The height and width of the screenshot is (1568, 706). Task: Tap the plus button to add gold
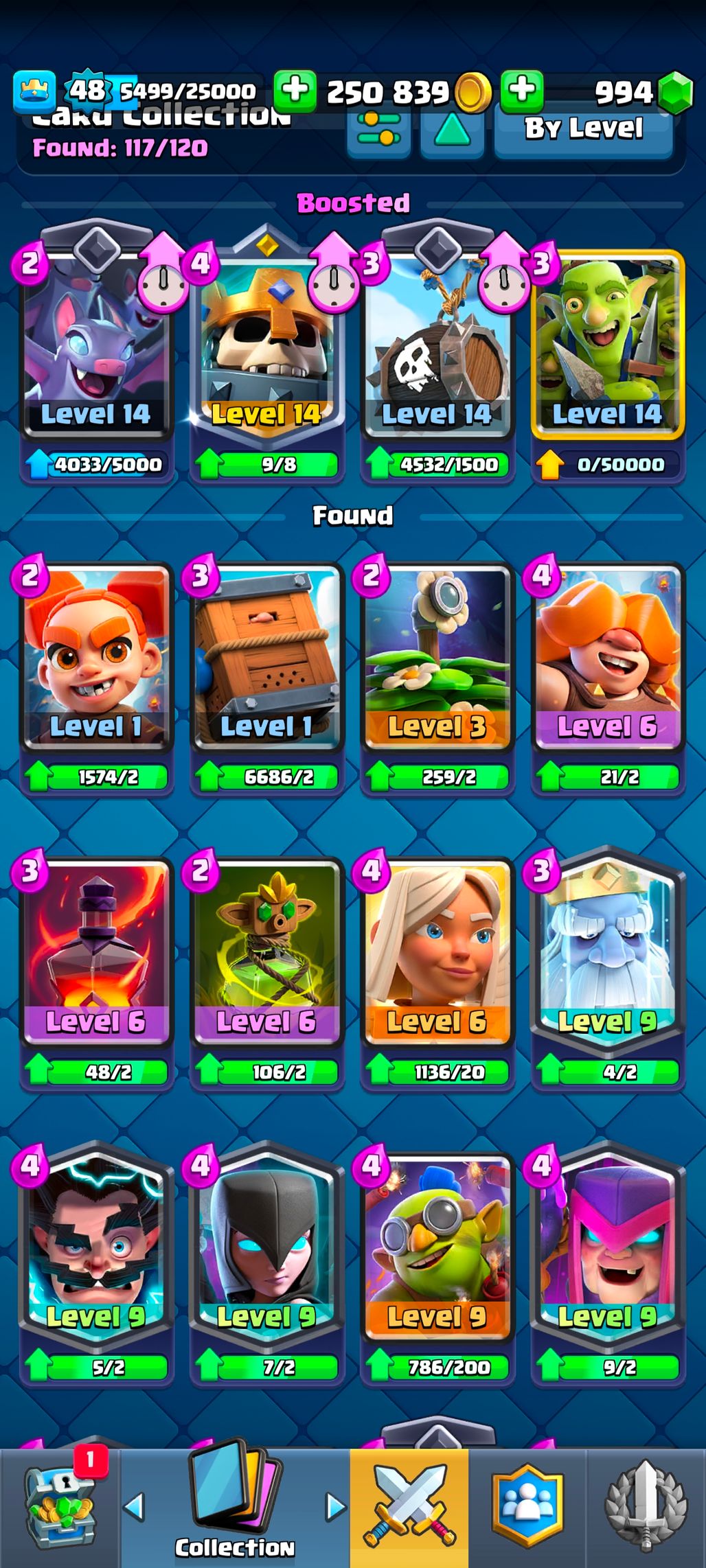[295, 91]
